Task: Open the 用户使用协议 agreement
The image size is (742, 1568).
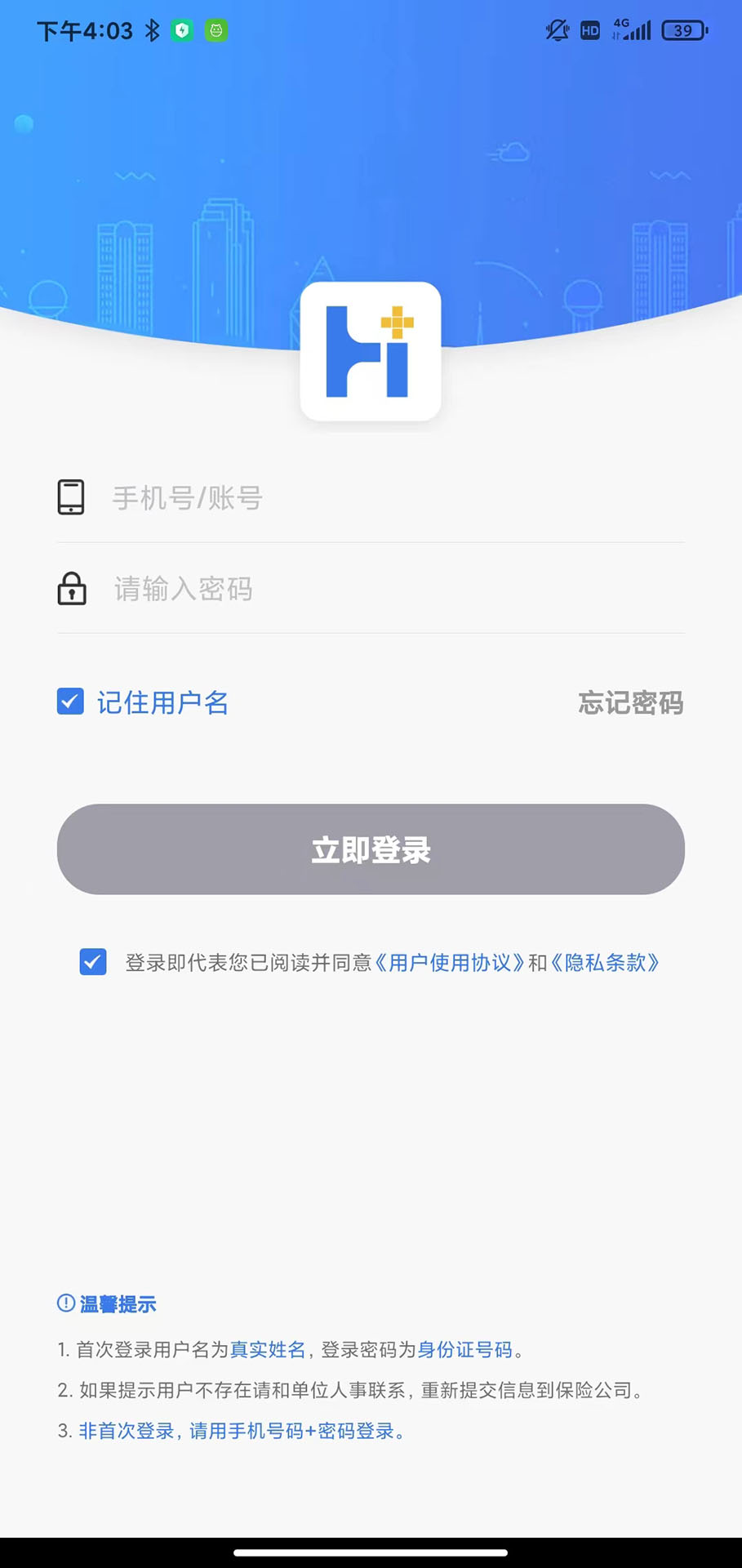Action: (x=451, y=964)
